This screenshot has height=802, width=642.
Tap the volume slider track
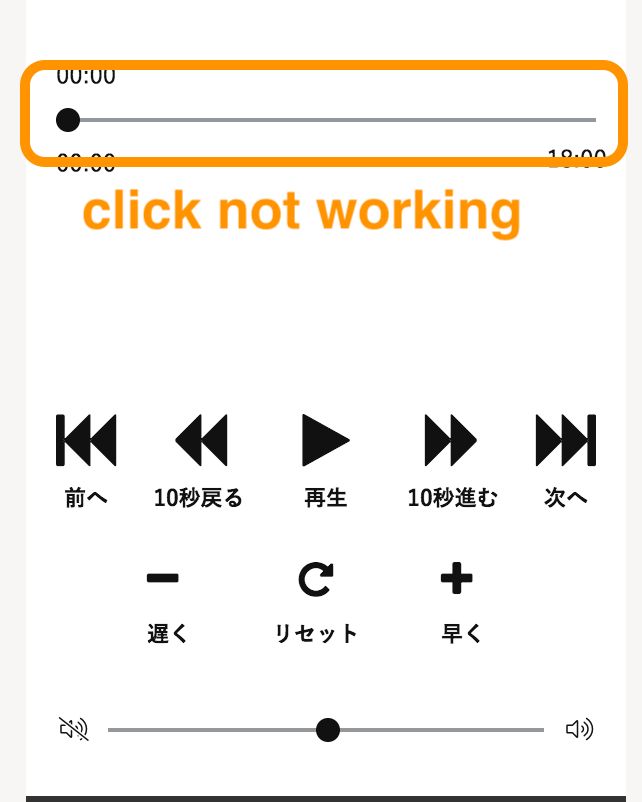click(440, 730)
